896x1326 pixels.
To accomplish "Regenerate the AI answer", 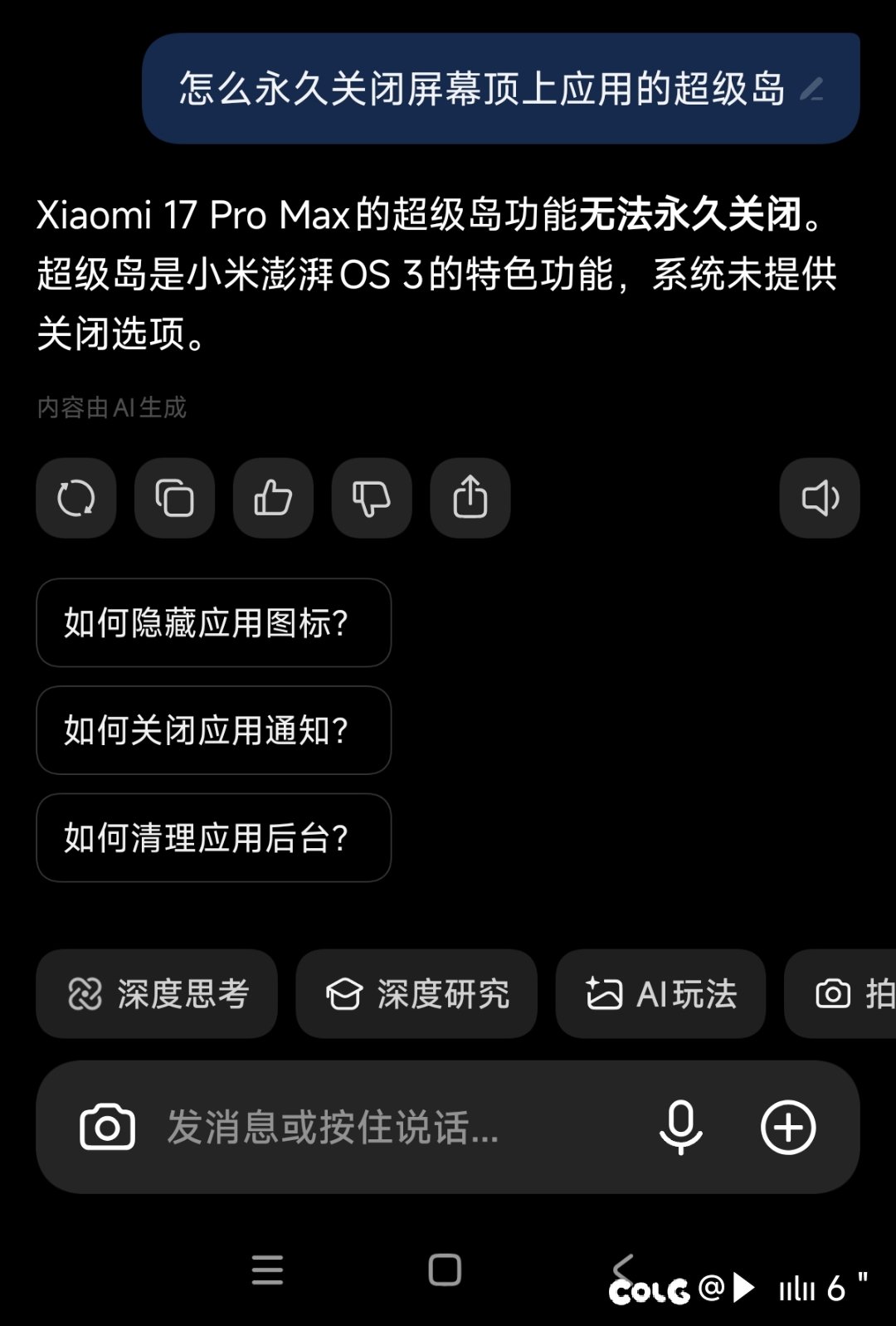I will point(75,499).
